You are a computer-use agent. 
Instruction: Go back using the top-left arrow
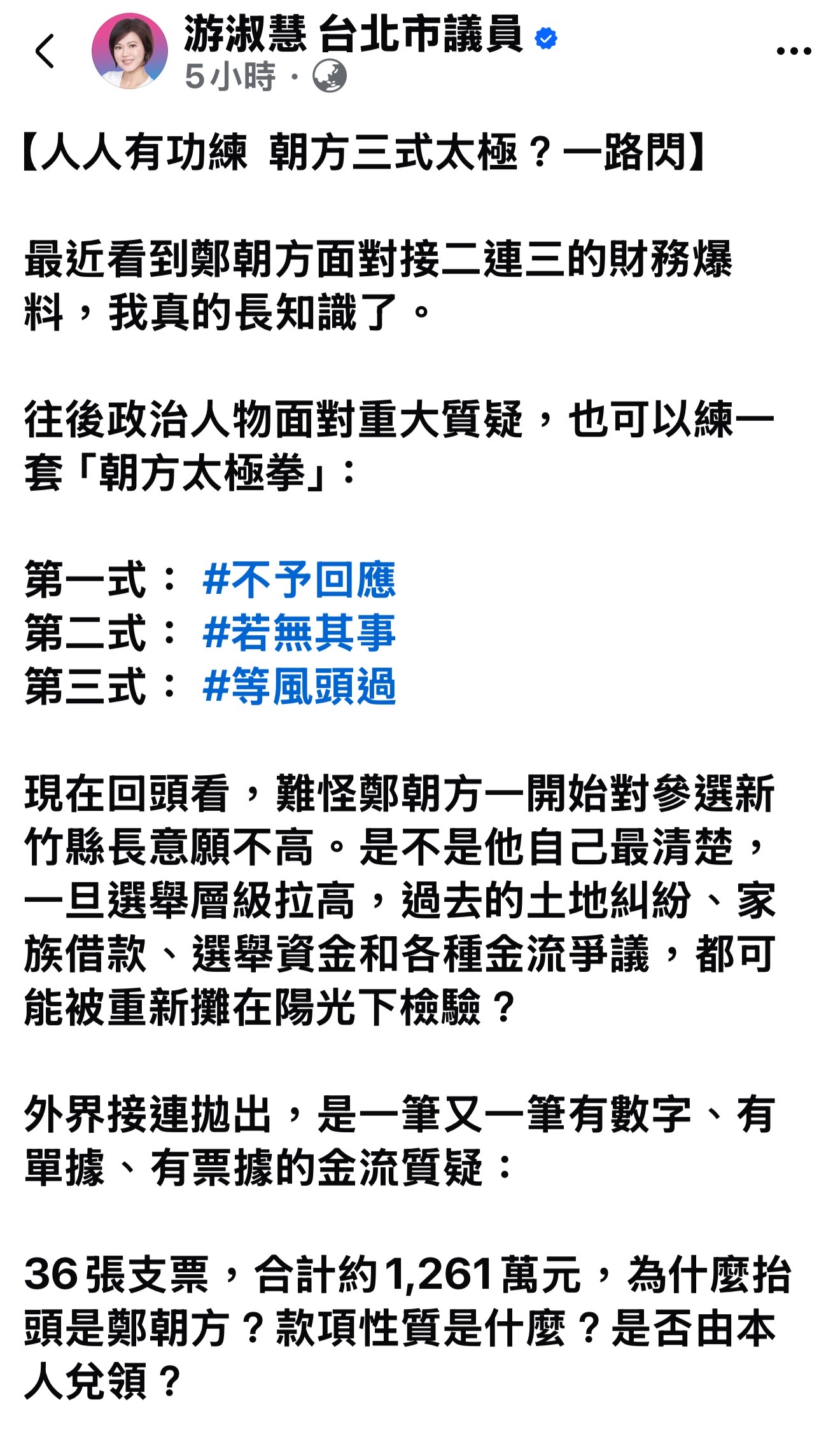pos(45,51)
